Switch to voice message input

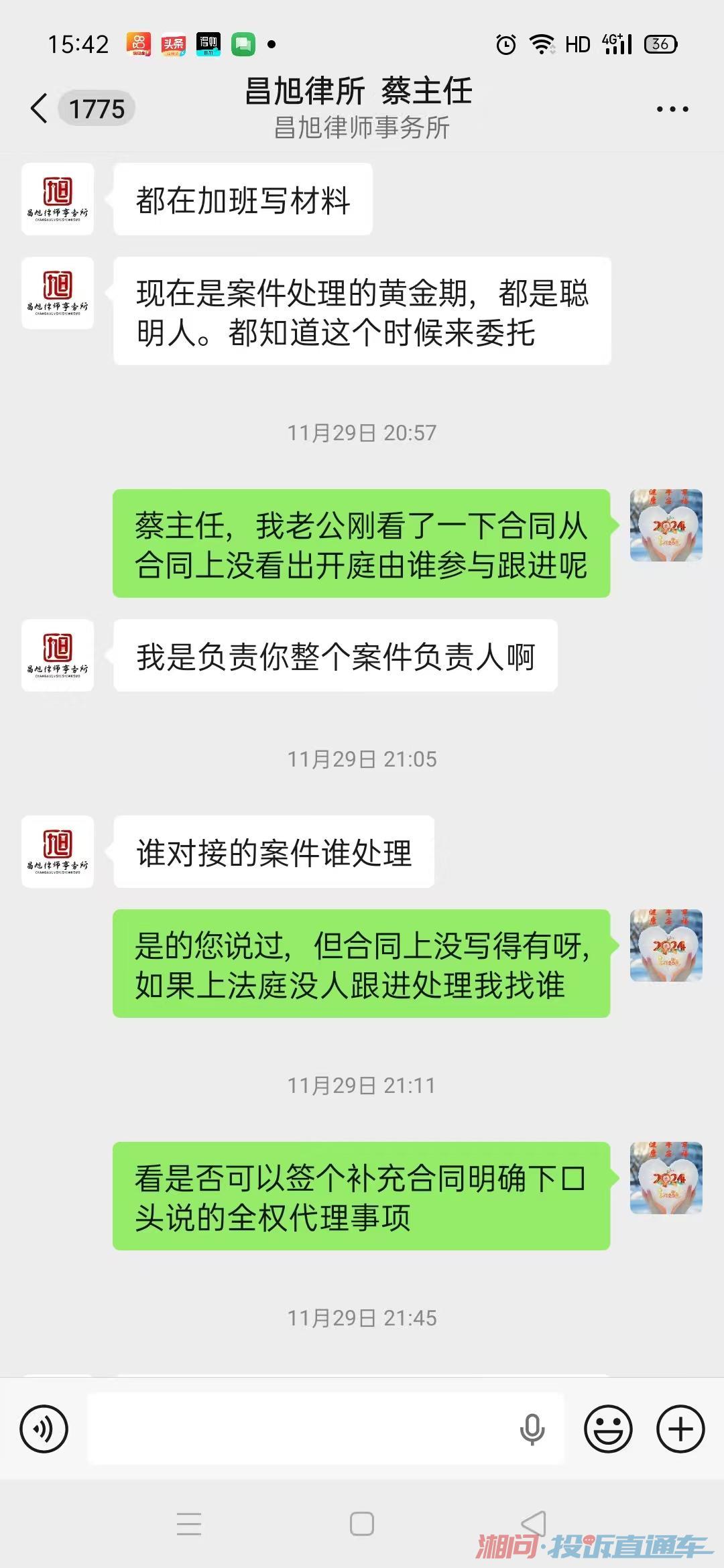[44, 1429]
